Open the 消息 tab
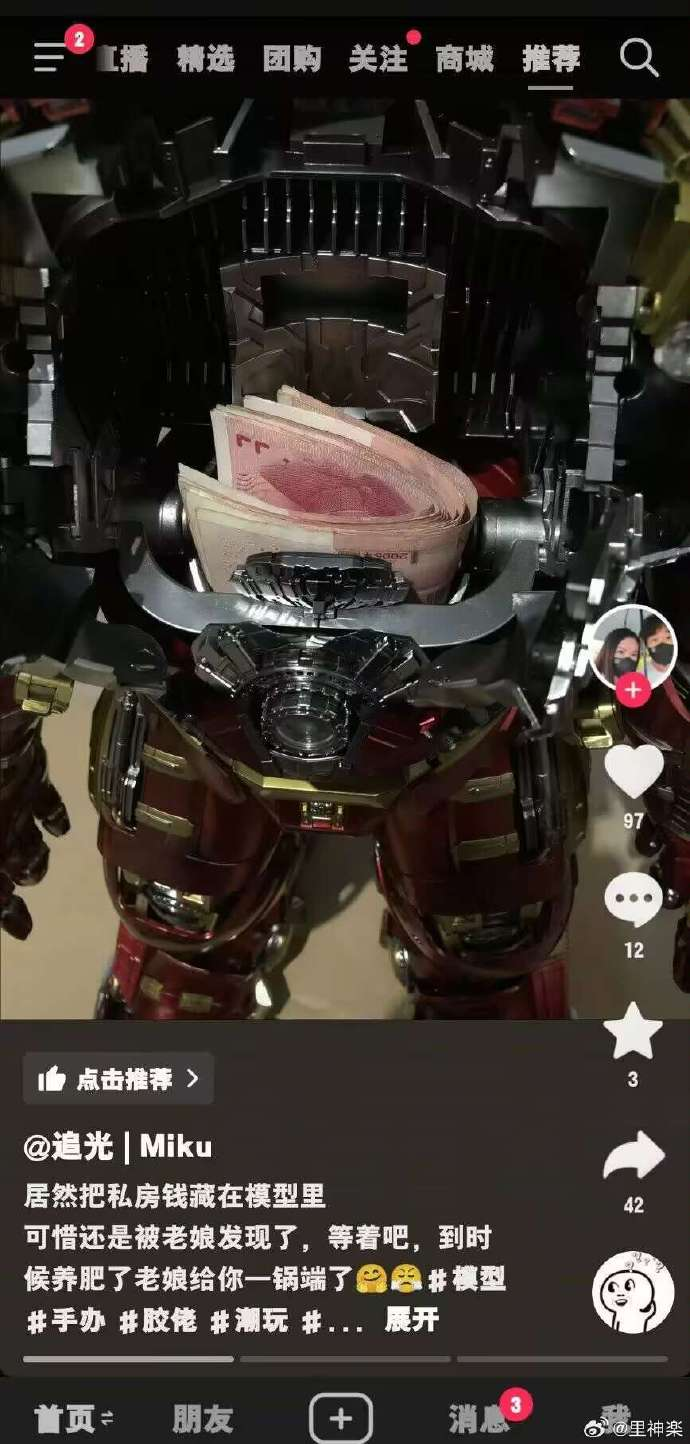690x1444 pixels. click(x=478, y=1418)
